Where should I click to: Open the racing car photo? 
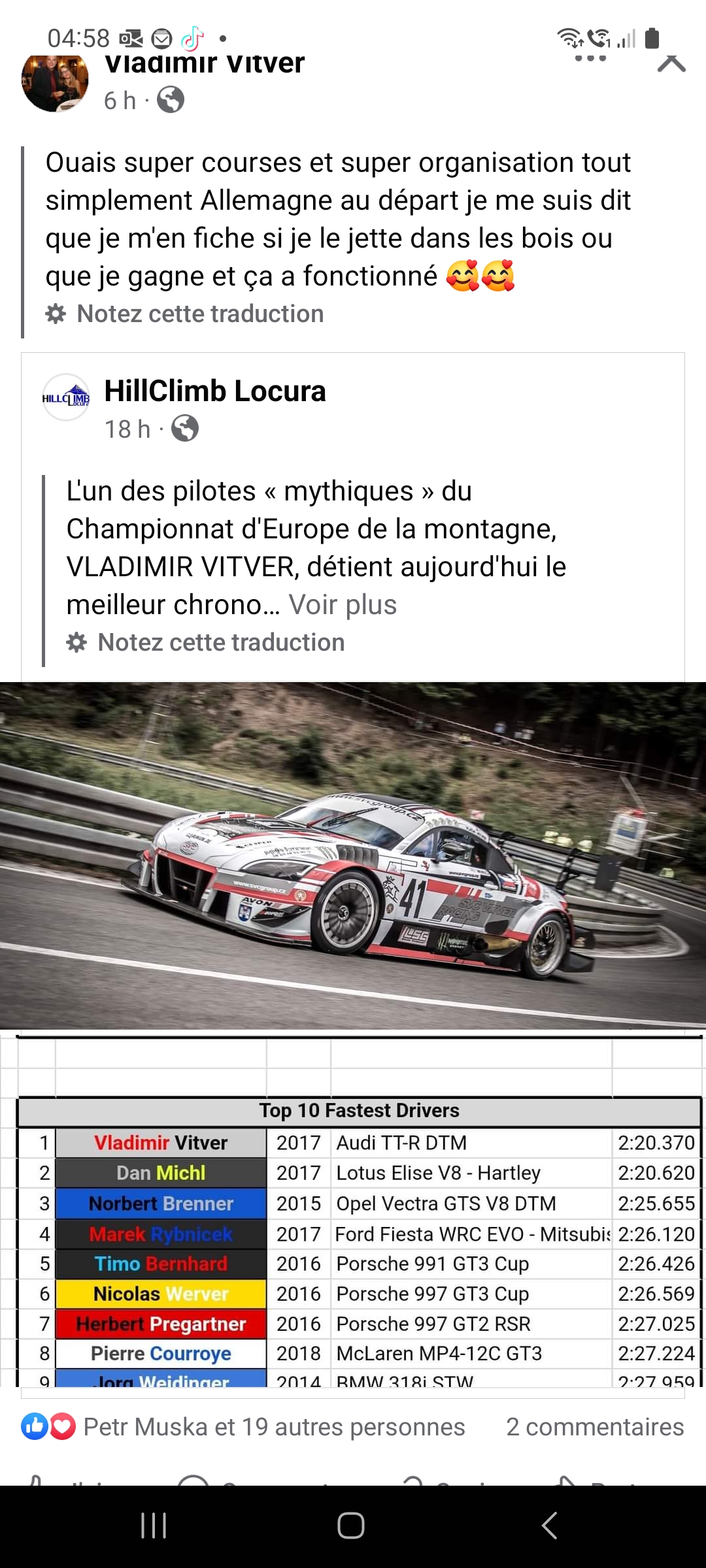pos(353,855)
